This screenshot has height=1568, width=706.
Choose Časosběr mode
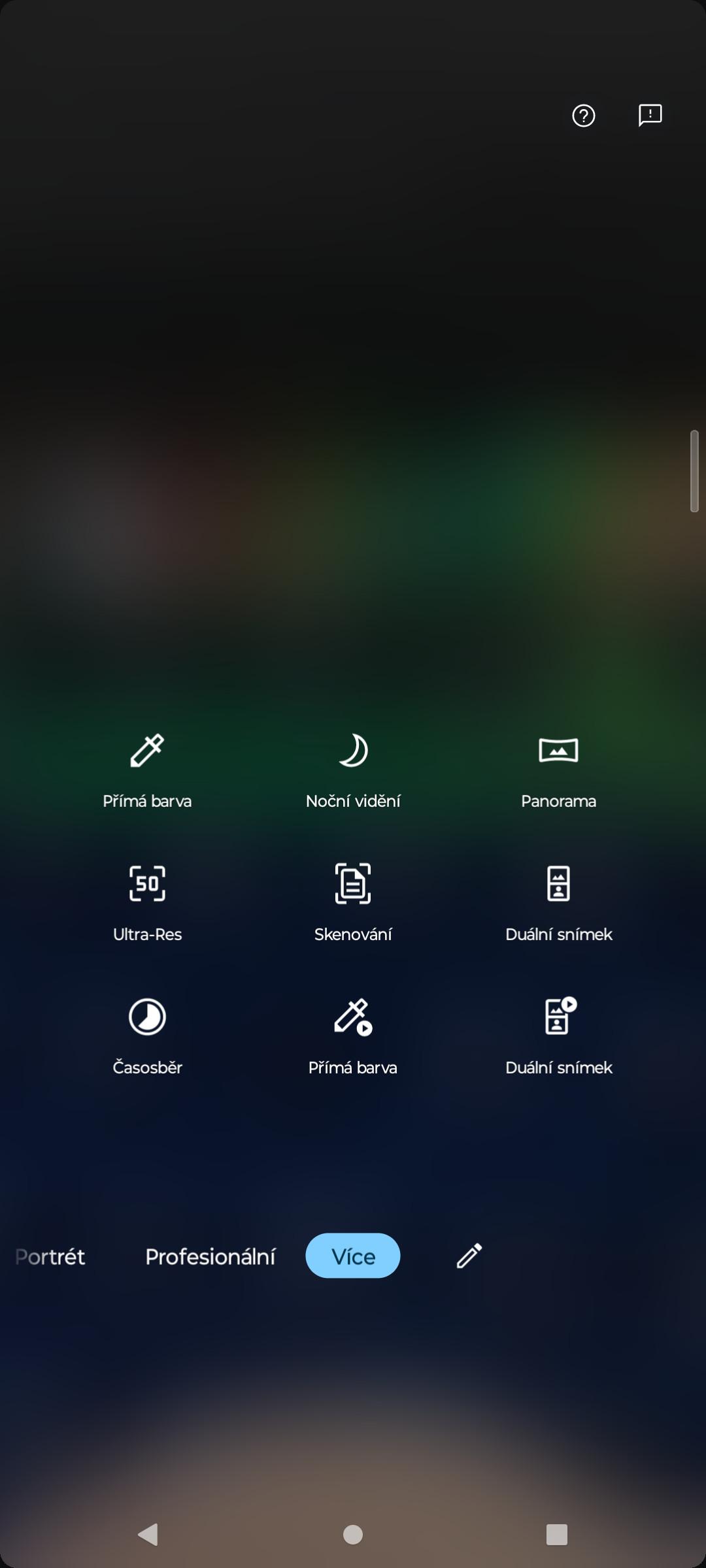click(x=147, y=1037)
